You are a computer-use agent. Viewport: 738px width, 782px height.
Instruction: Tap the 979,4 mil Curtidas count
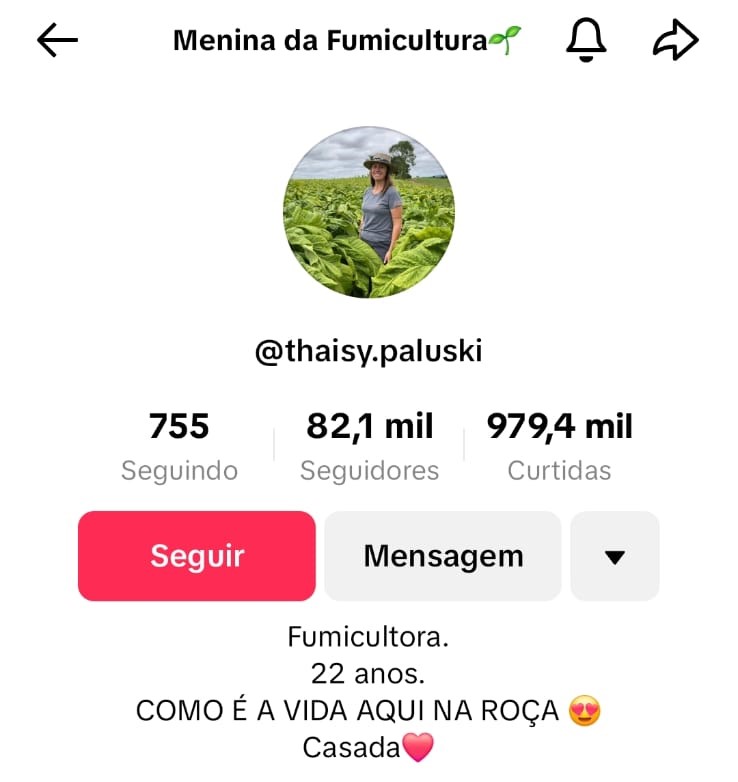point(558,444)
